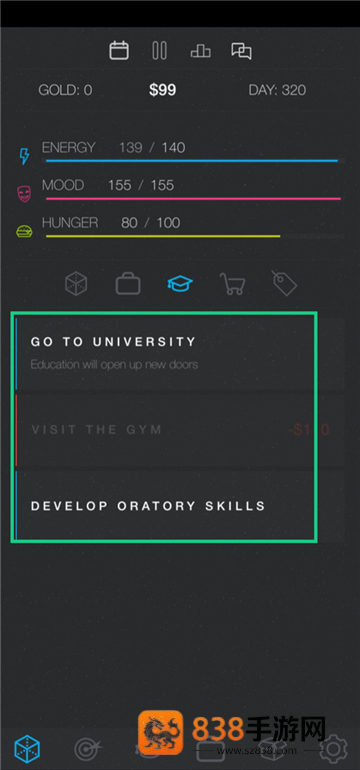The image size is (360, 770).
Task: Switch to the dice cube tab
Action: click(x=76, y=284)
